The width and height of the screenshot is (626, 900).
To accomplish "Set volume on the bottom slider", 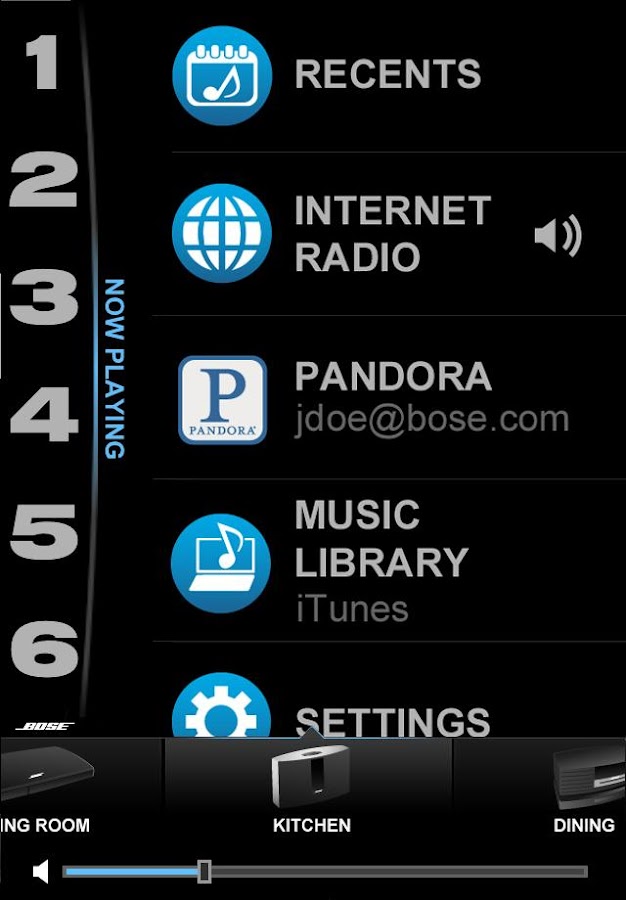I will [204, 872].
